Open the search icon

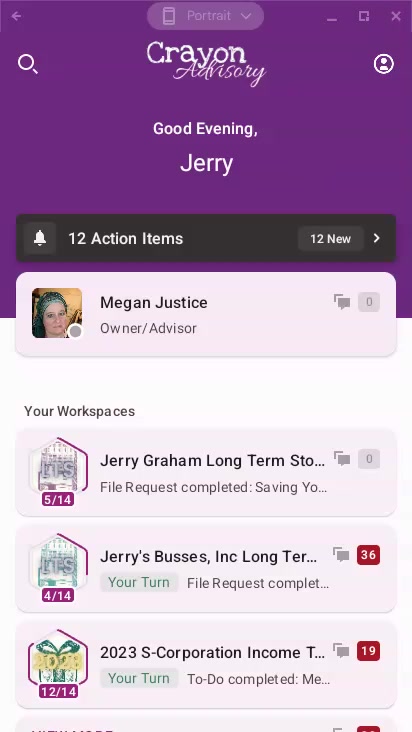28,64
